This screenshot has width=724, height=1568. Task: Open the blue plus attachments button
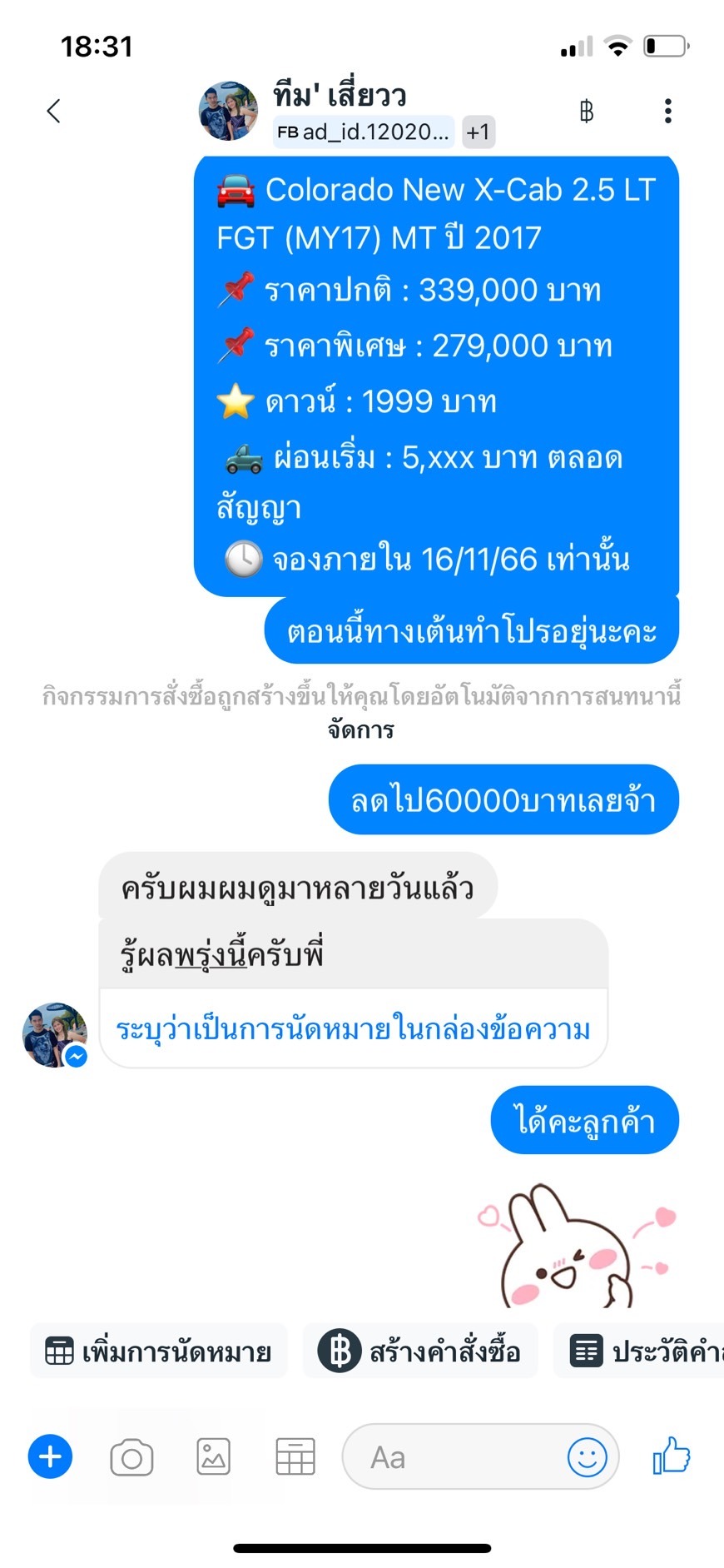[50, 1456]
